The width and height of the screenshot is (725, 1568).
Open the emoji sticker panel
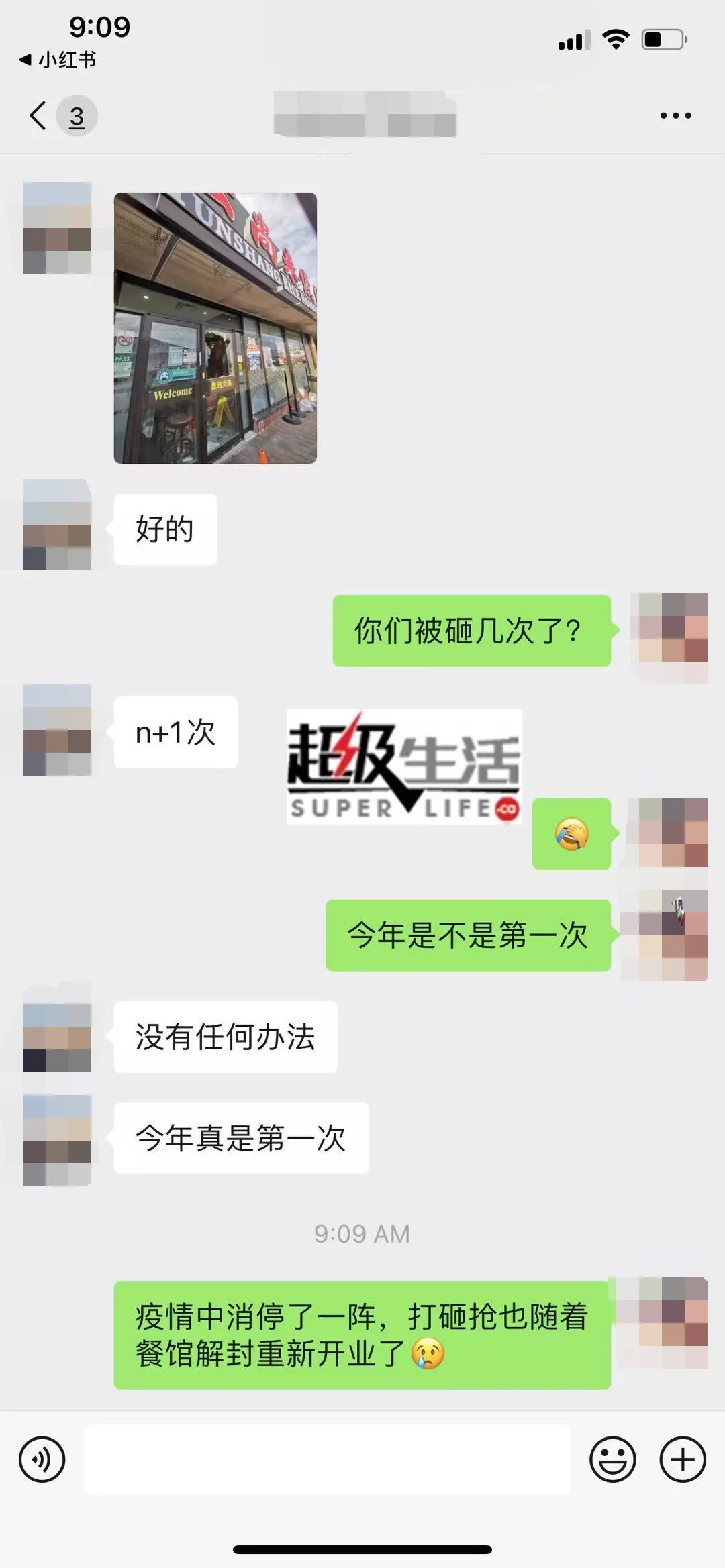click(x=612, y=1459)
